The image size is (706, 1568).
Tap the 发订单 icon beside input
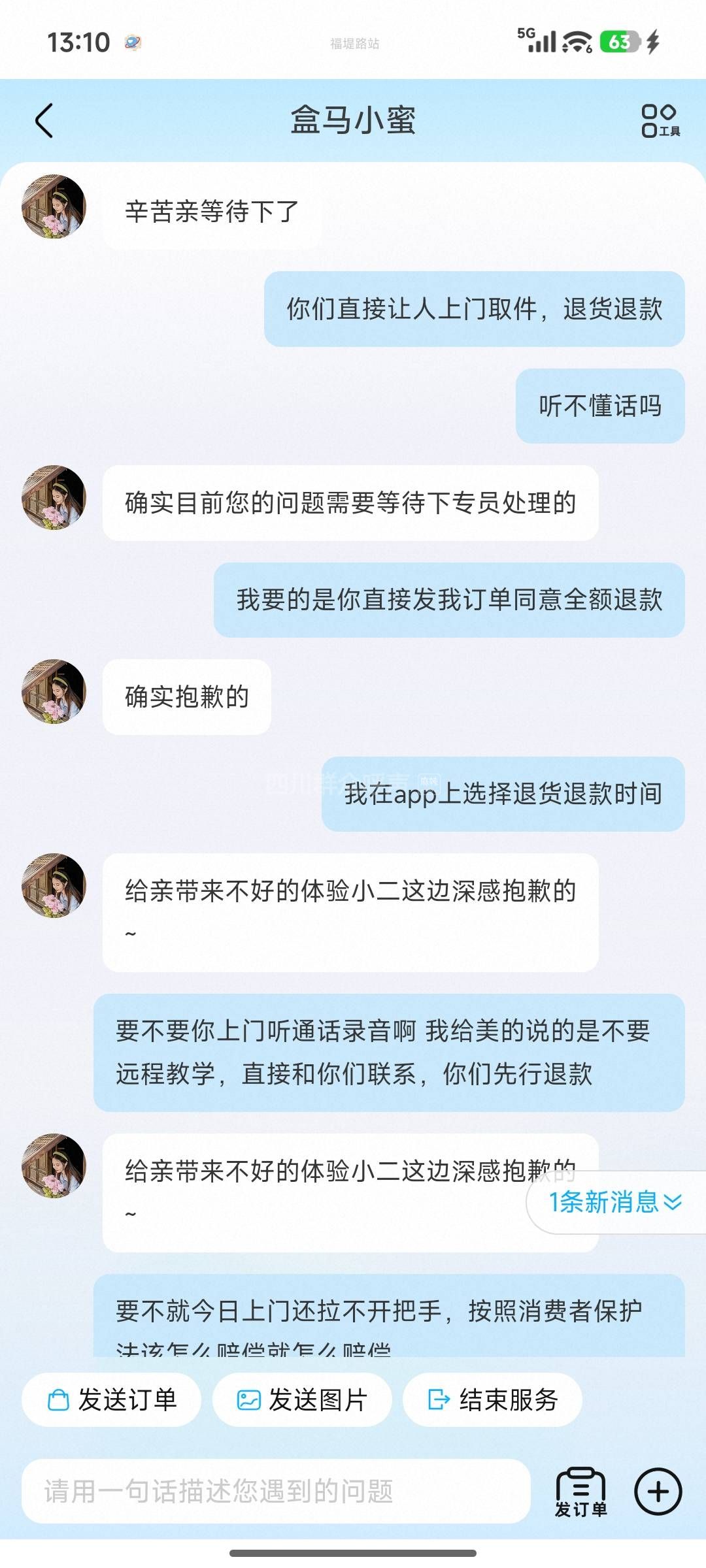coord(580,1491)
